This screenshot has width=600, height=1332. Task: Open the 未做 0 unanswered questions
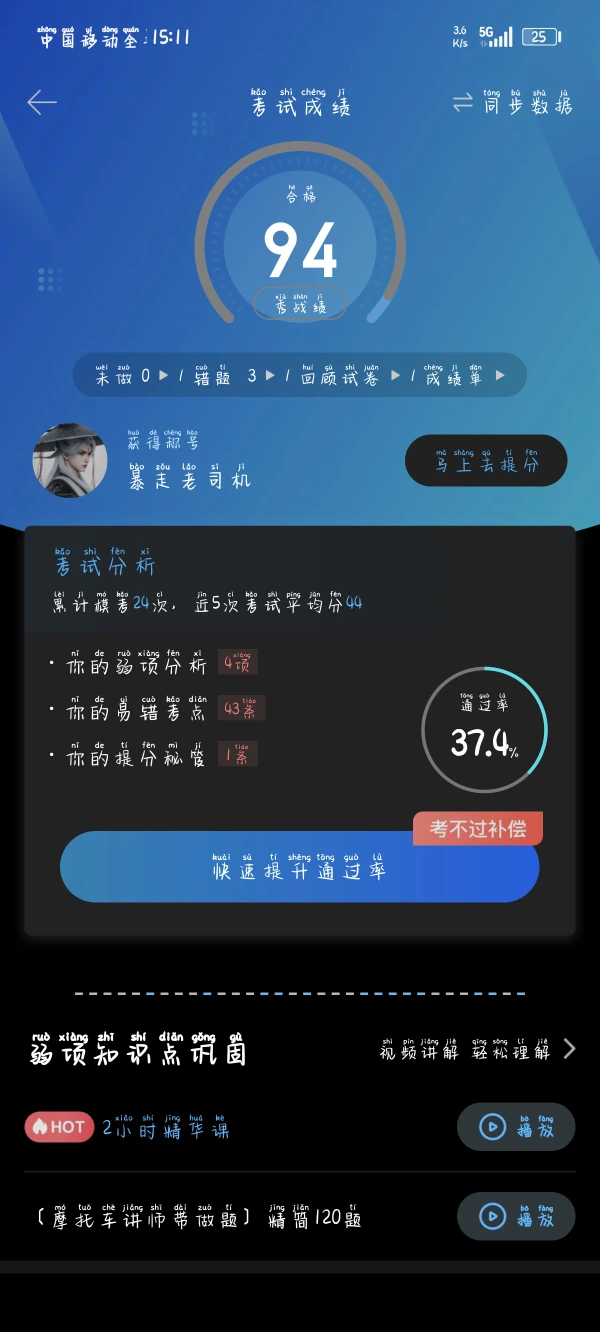click(132, 376)
